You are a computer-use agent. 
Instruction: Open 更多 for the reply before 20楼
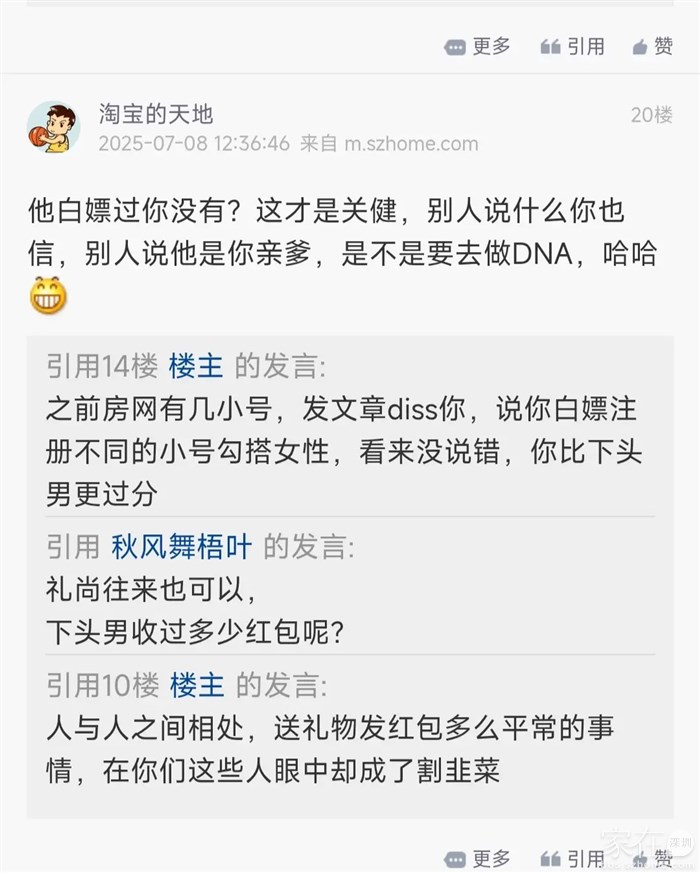pyautogui.click(x=478, y=46)
